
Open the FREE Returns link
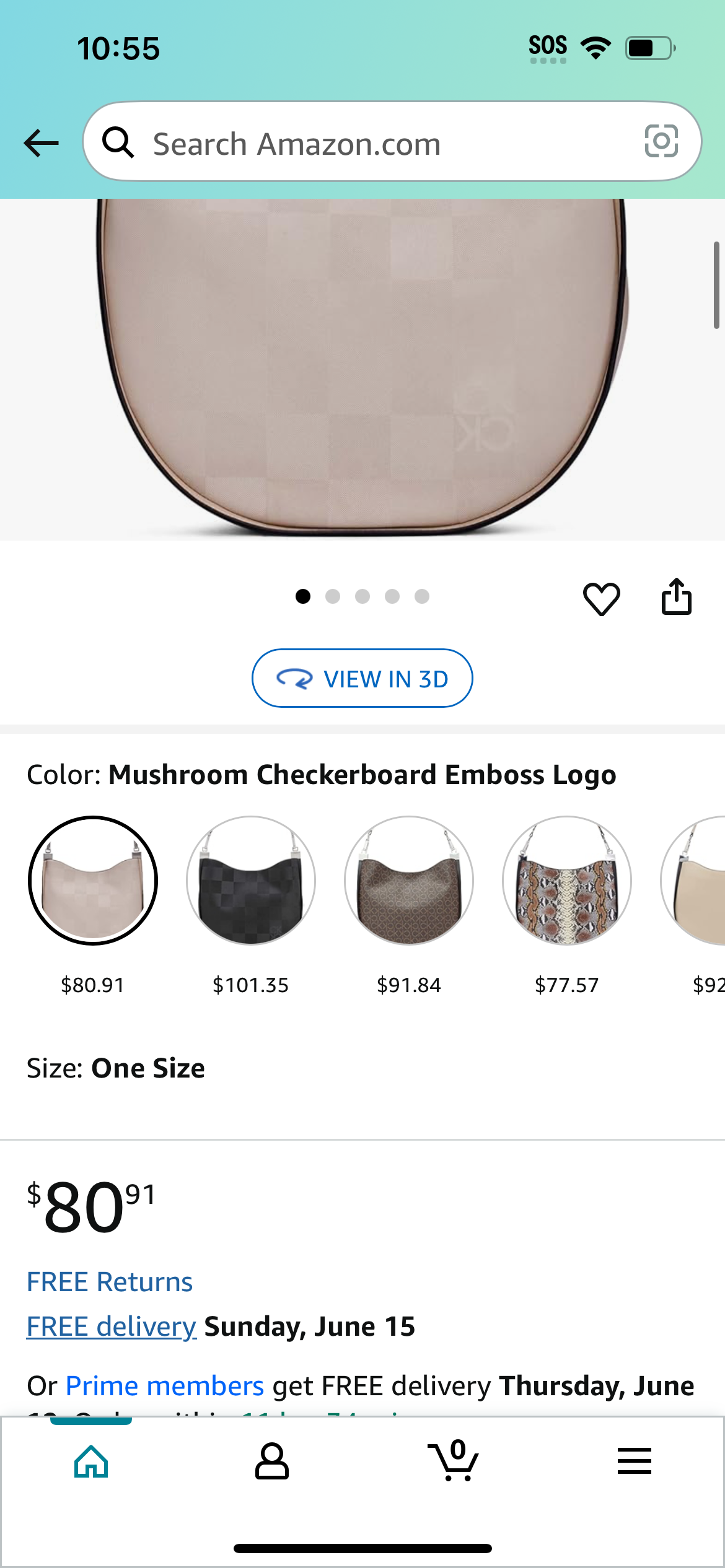[110, 1282]
